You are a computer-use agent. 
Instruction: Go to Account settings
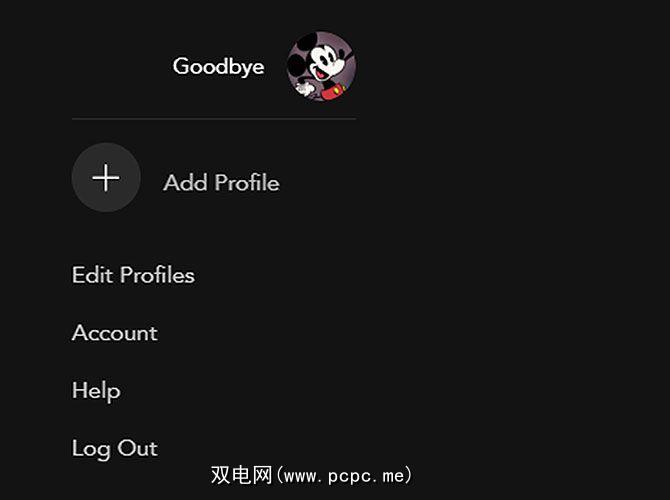point(114,333)
